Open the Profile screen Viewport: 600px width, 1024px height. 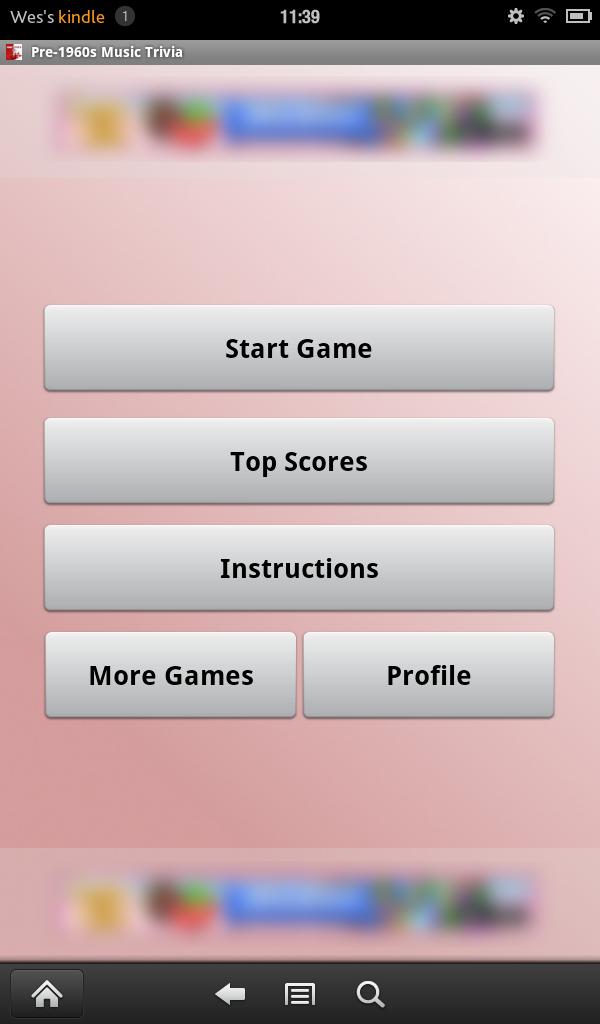(x=428, y=675)
